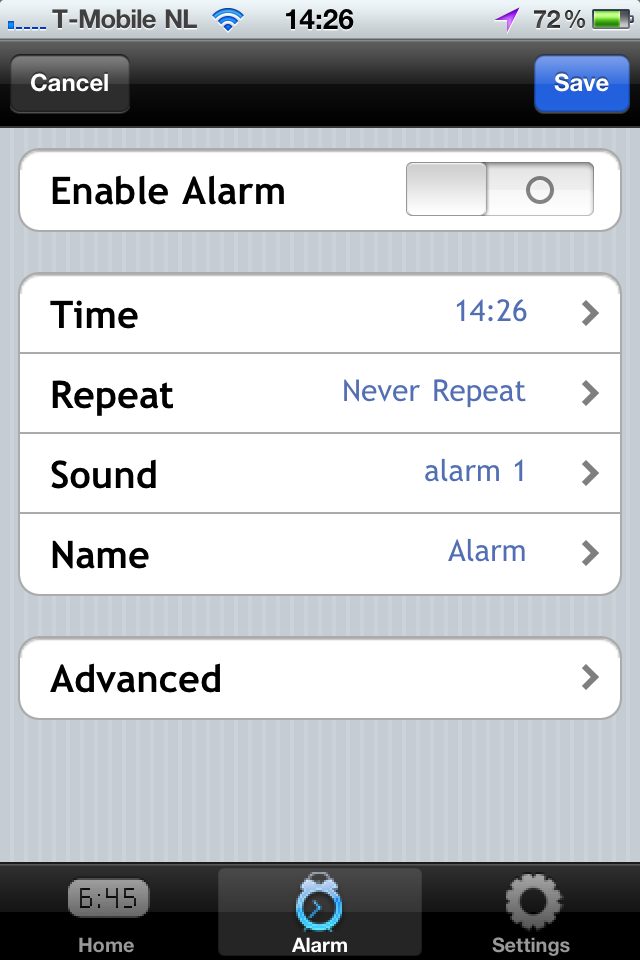Open the Time setting showing 14:26
640x960 pixels.
click(320, 314)
